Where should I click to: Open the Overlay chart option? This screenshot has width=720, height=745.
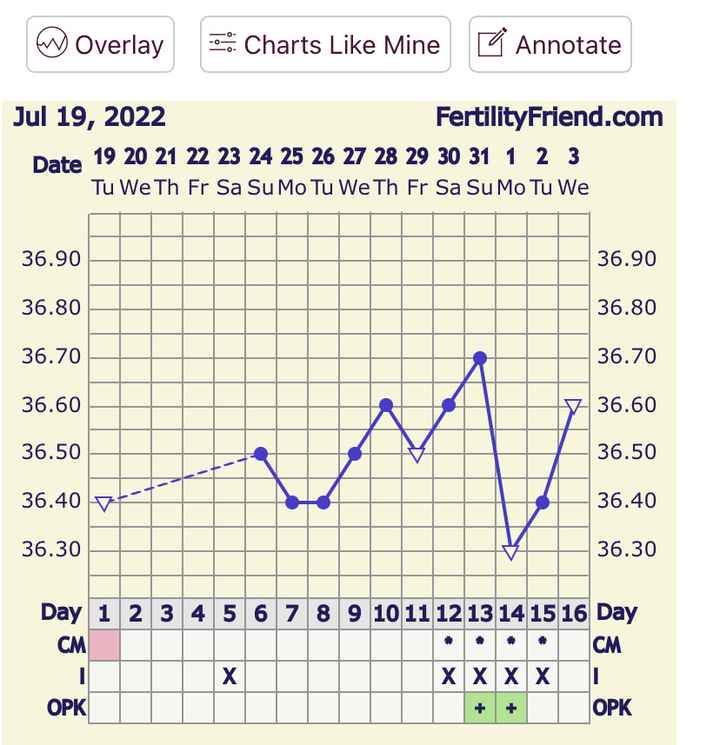click(x=100, y=45)
